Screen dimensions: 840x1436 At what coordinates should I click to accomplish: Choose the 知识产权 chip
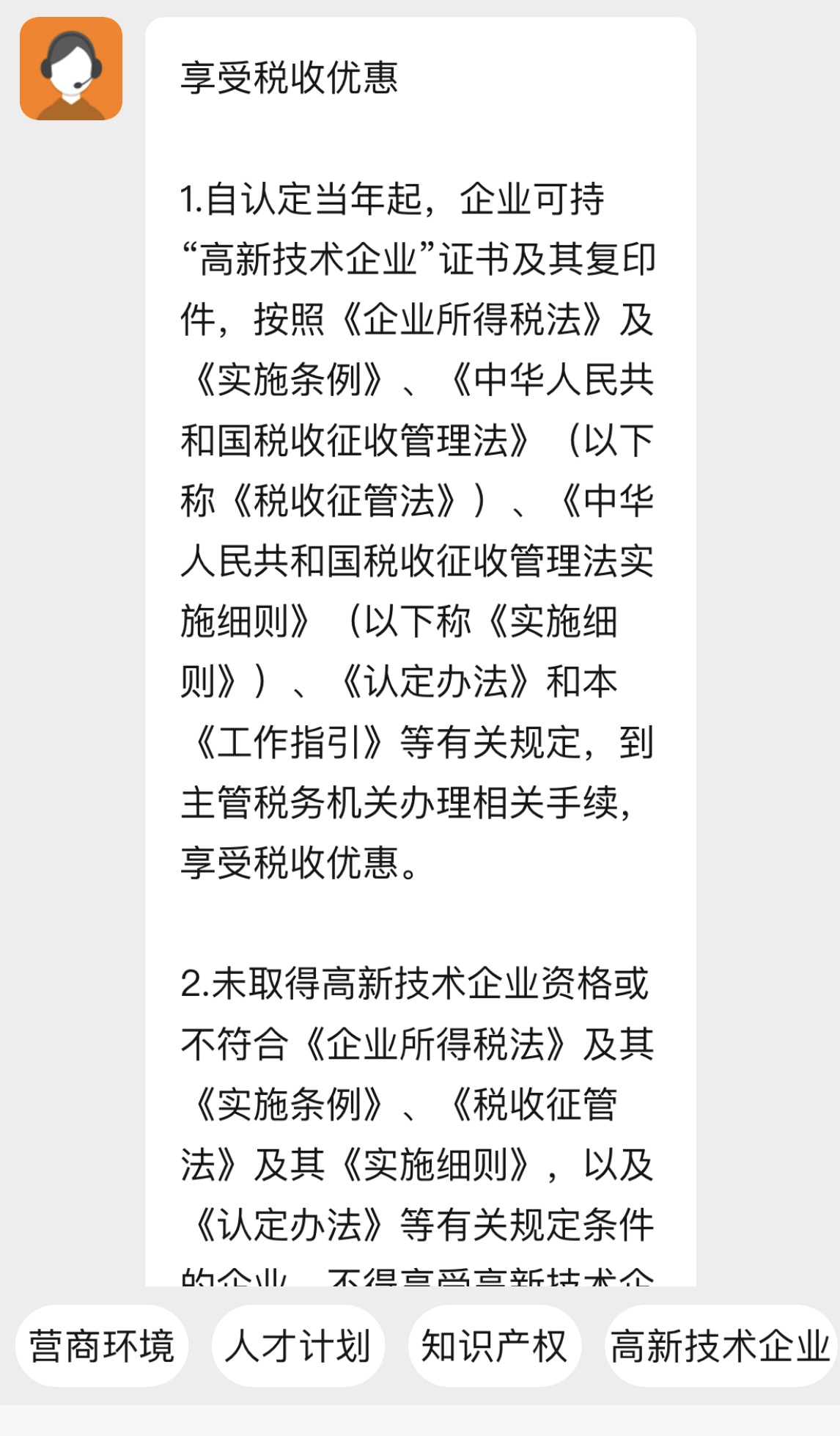pyautogui.click(x=494, y=1346)
